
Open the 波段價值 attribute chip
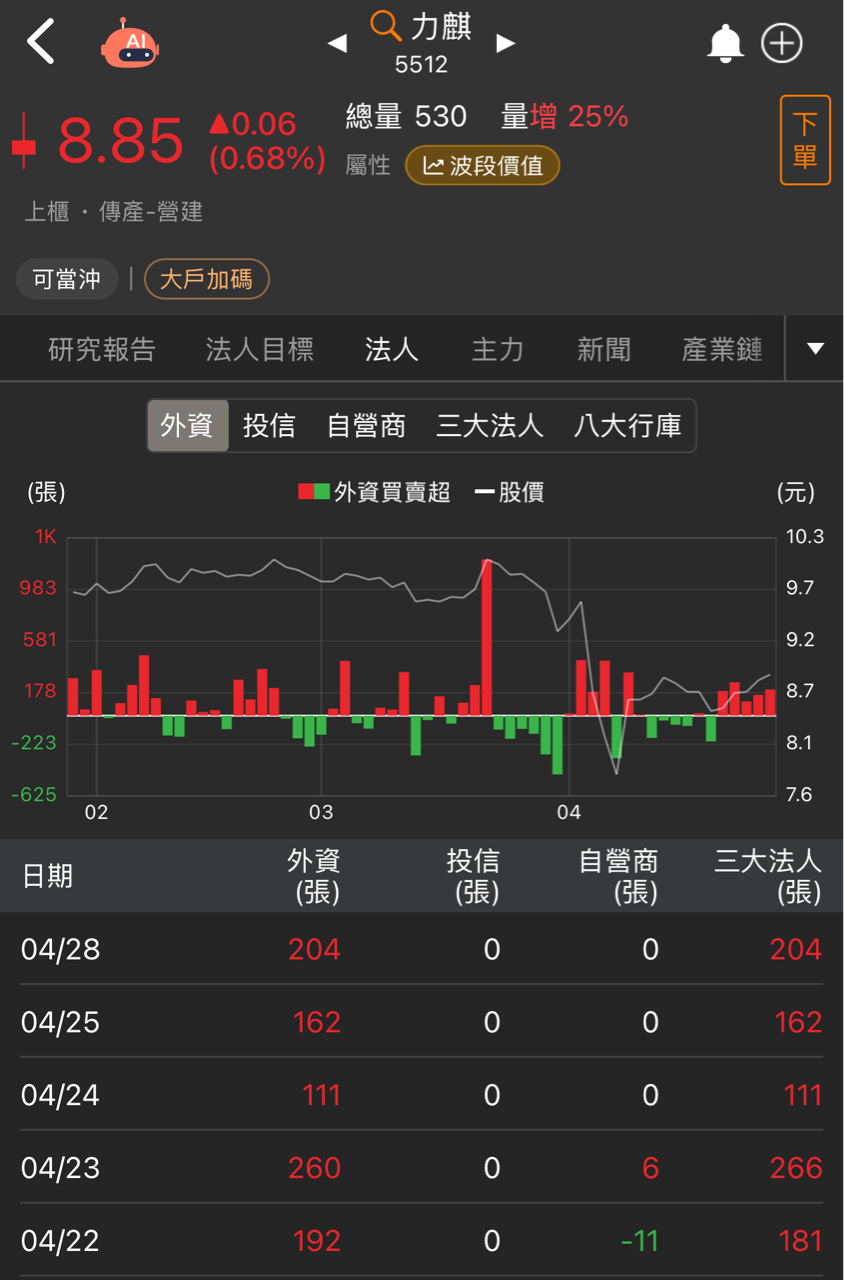482,166
